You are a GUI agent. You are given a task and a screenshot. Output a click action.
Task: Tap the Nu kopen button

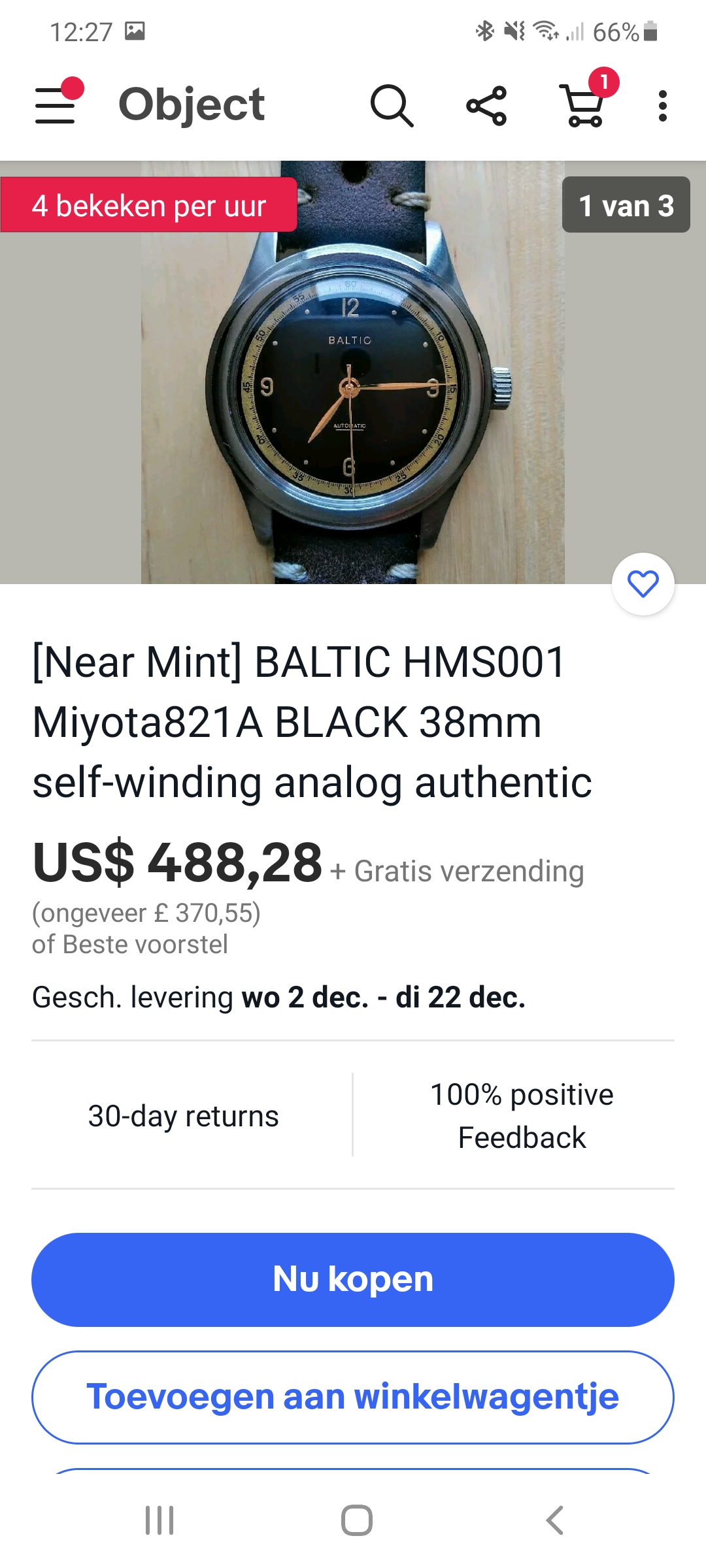353,1279
